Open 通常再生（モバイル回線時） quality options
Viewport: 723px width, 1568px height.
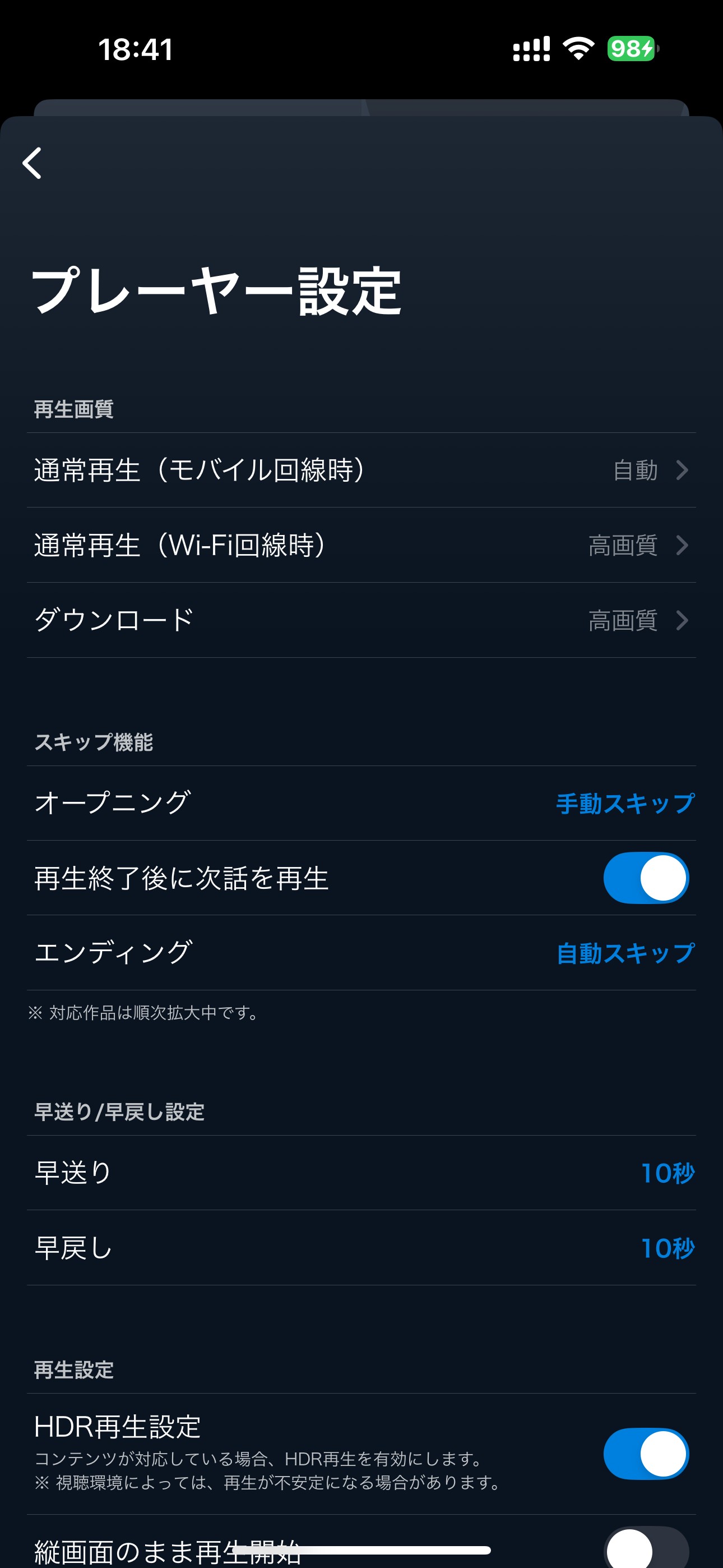[x=361, y=470]
